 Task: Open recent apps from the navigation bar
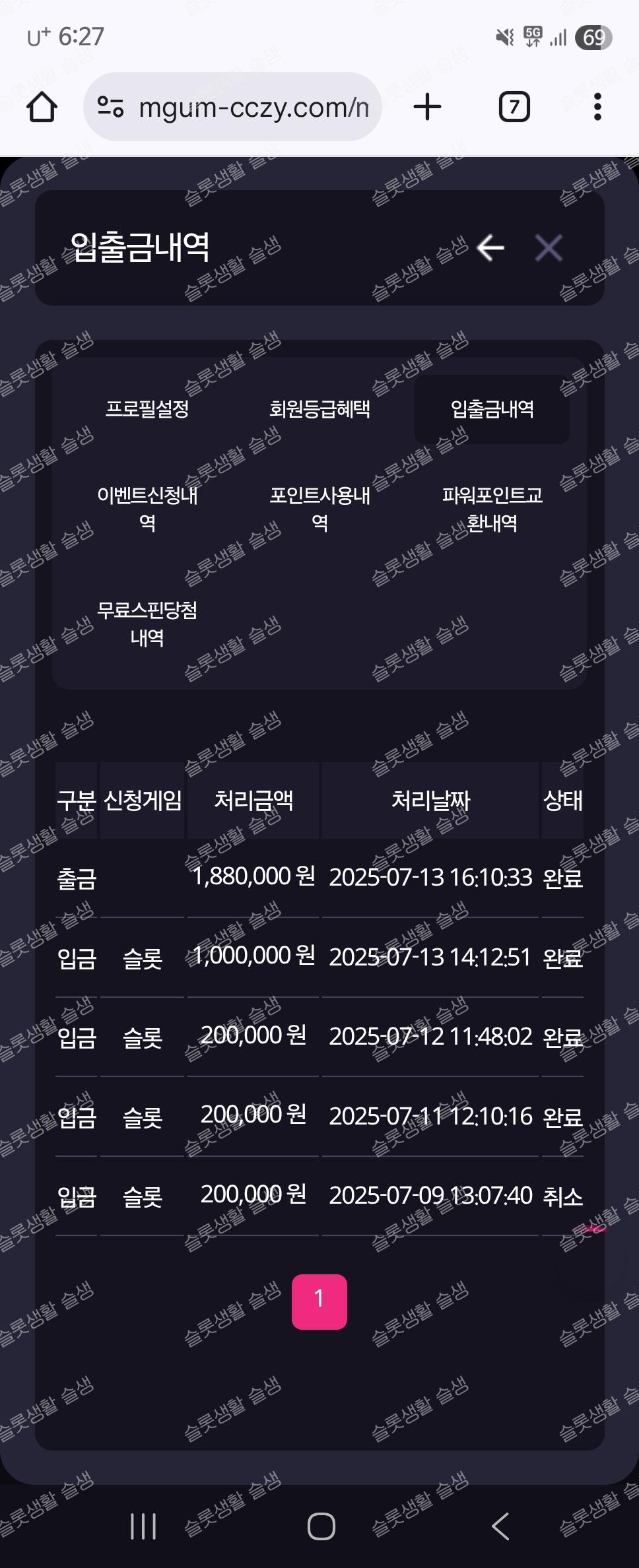143,1526
